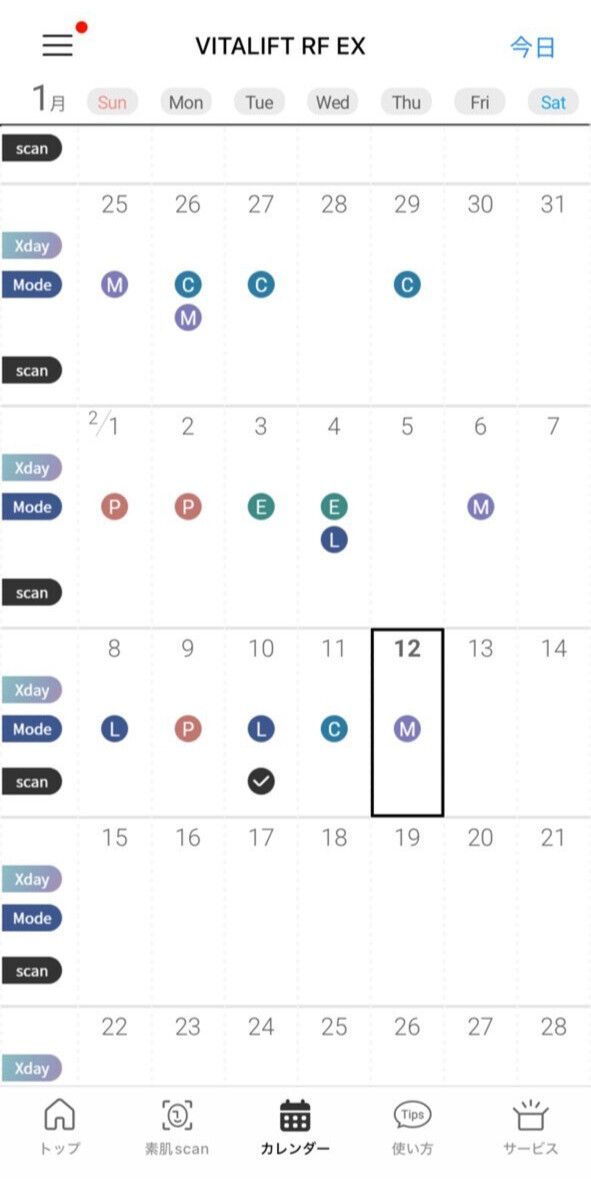Select January 26 with C and M modes

pos(187,295)
